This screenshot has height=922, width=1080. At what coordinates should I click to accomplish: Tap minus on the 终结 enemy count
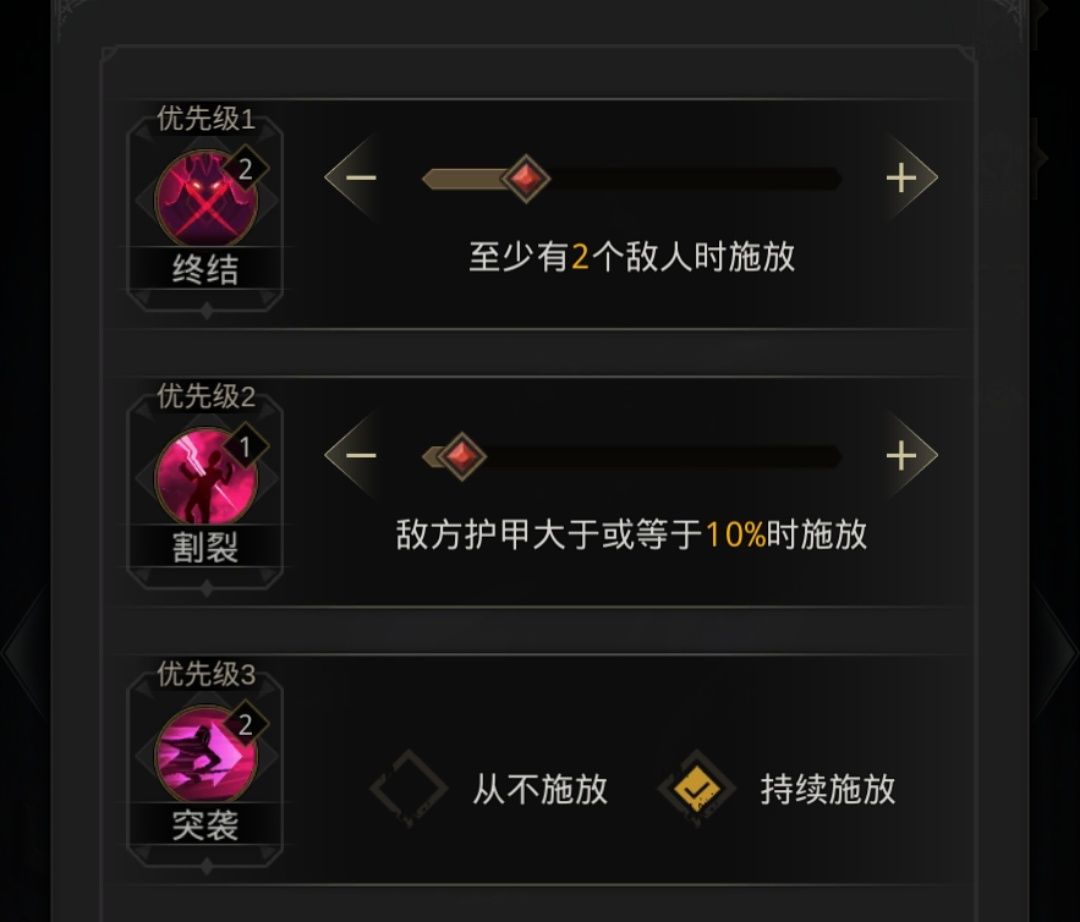(x=360, y=179)
